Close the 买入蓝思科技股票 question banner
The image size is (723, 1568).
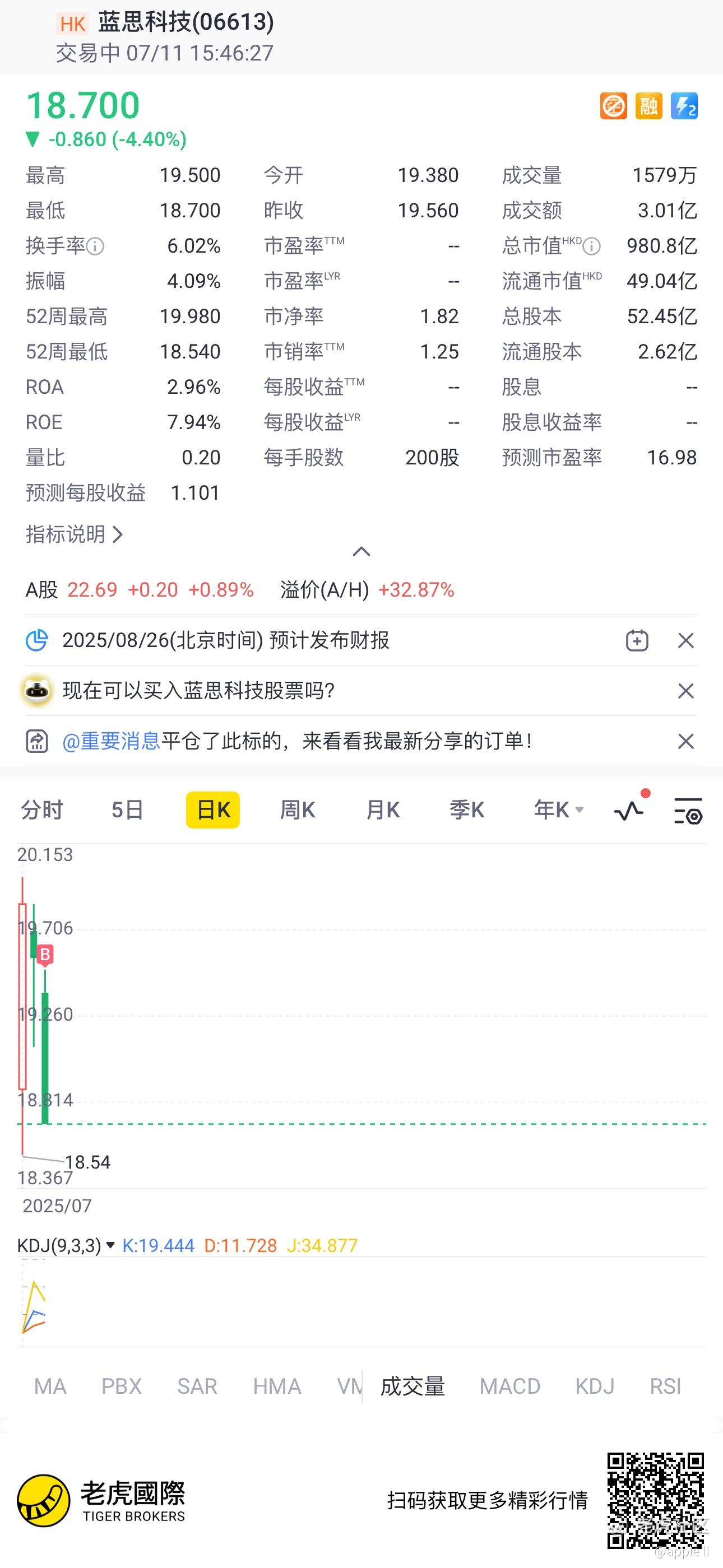(686, 691)
